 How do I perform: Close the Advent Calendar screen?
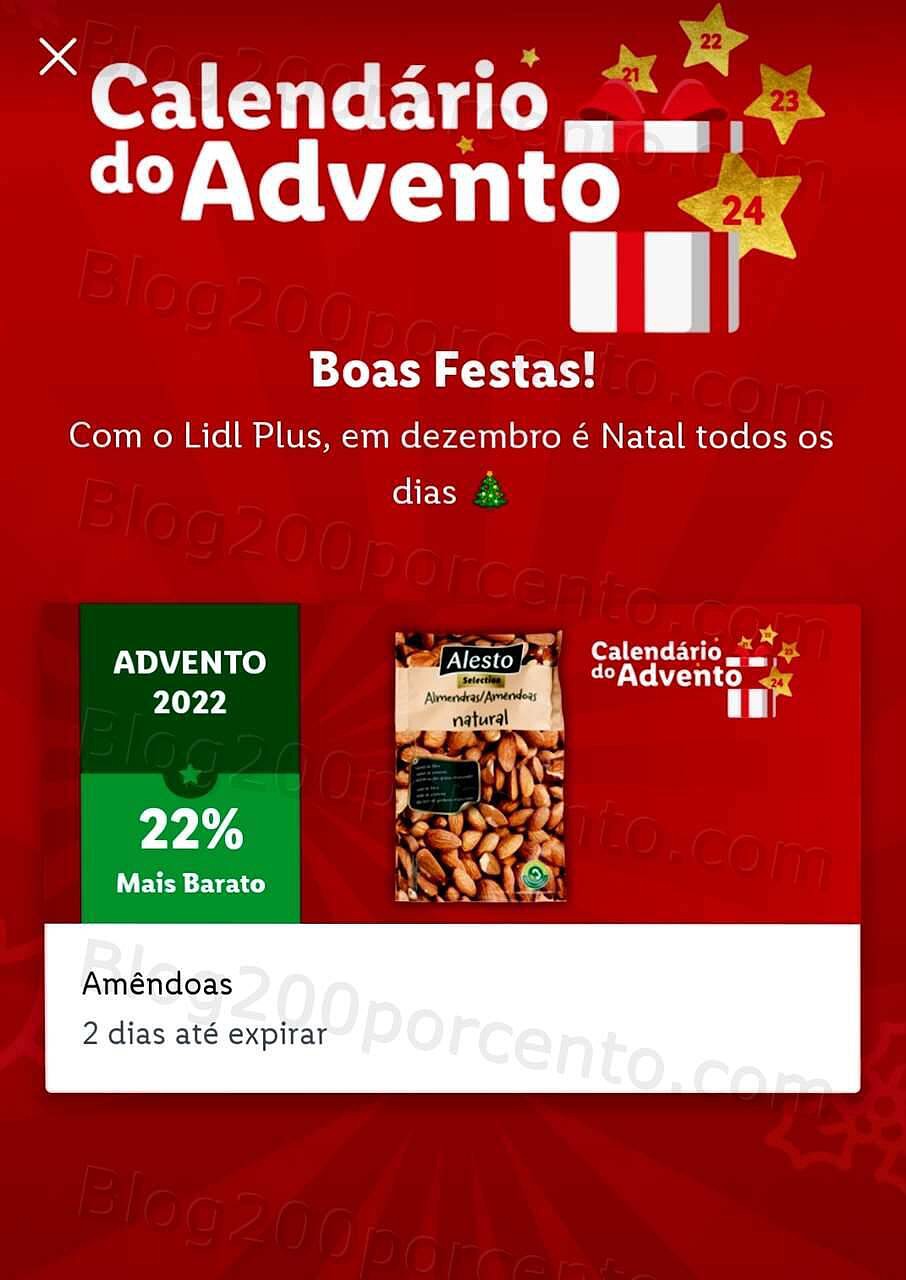tap(59, 57)
